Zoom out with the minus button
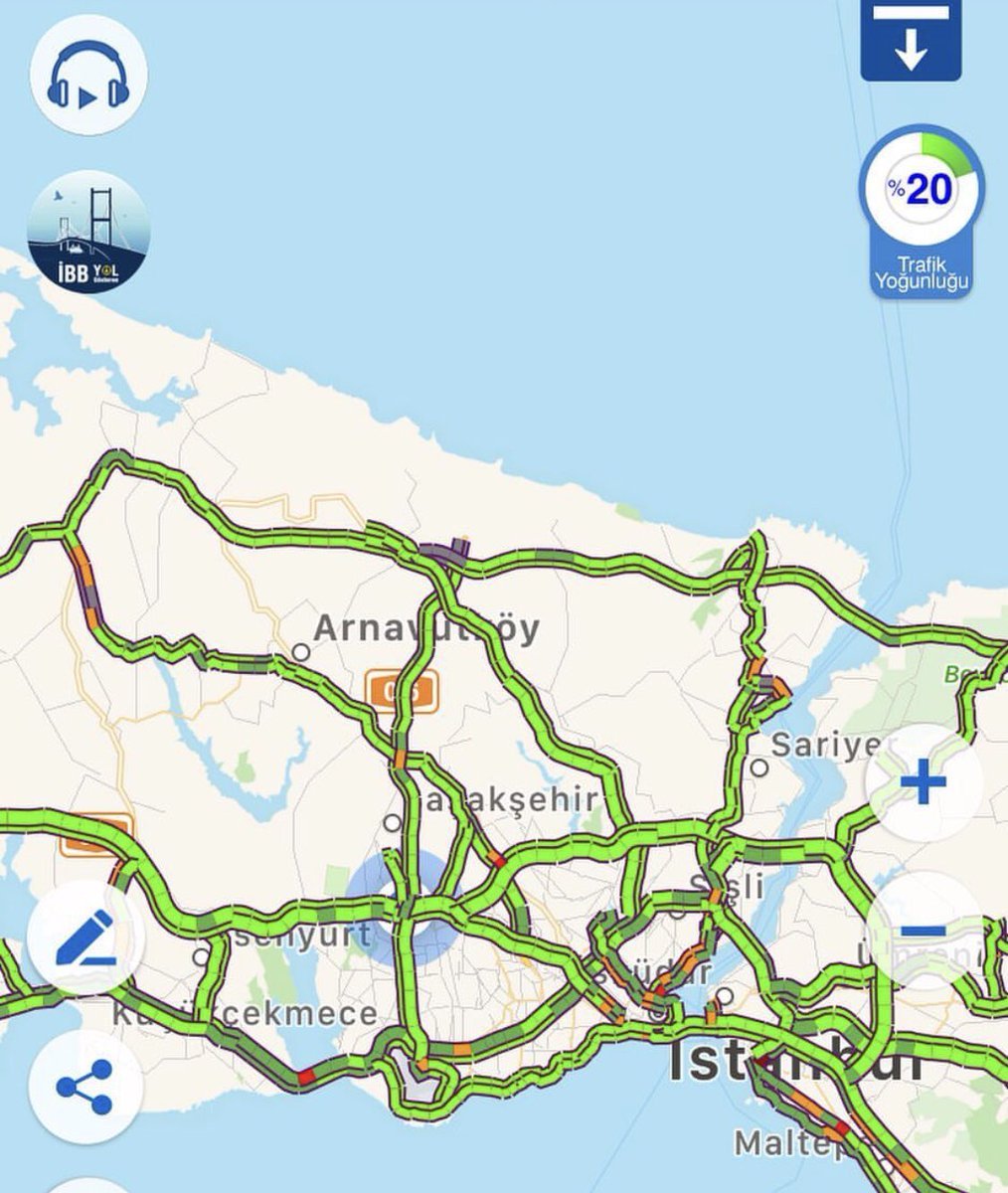Image resolution: width=1008 pixels, height=1193 pixels. point(925,931)
